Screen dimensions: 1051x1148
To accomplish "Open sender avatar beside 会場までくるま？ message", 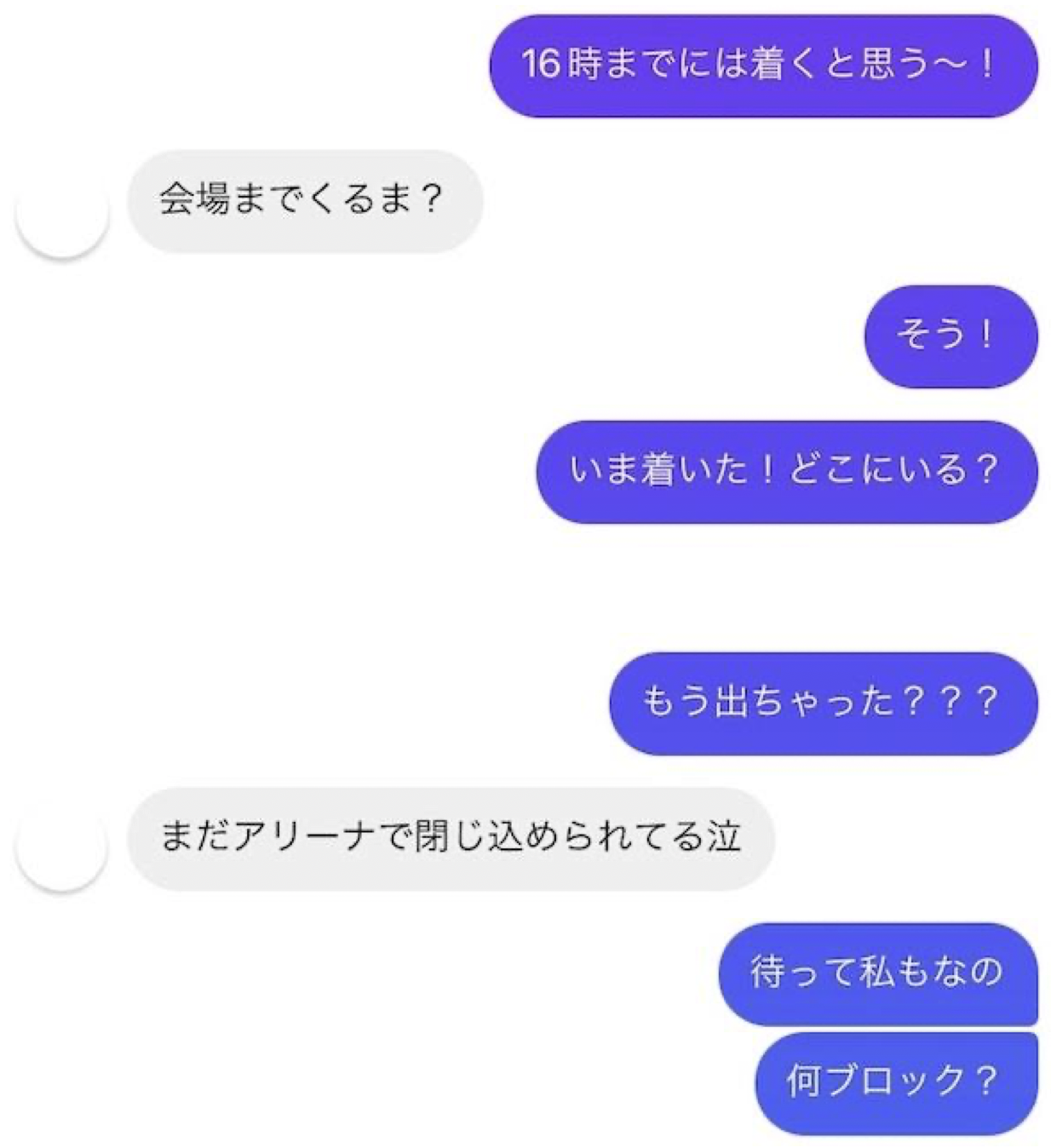I will pos(62,212).
